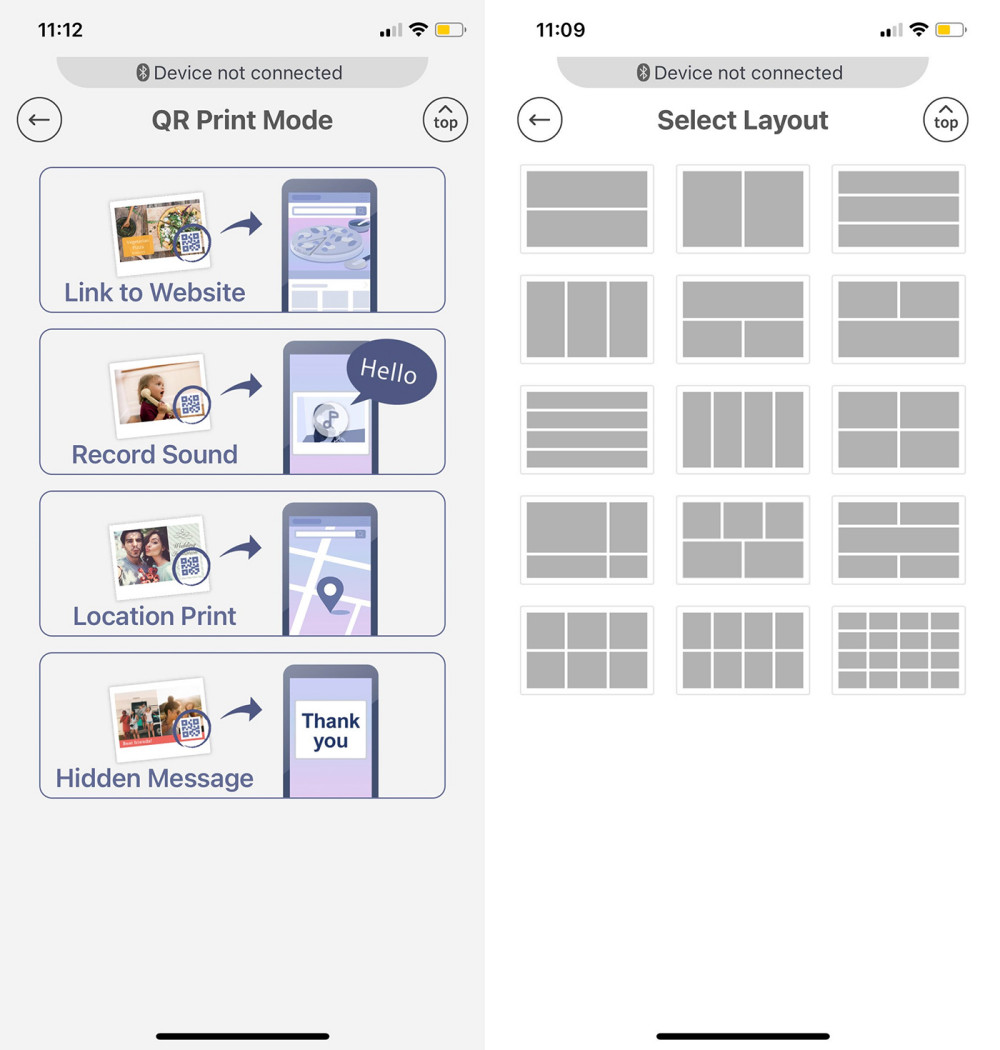Open the Hidden Message option
The image size is (1000, 1050).
click(x=242, y=726)
